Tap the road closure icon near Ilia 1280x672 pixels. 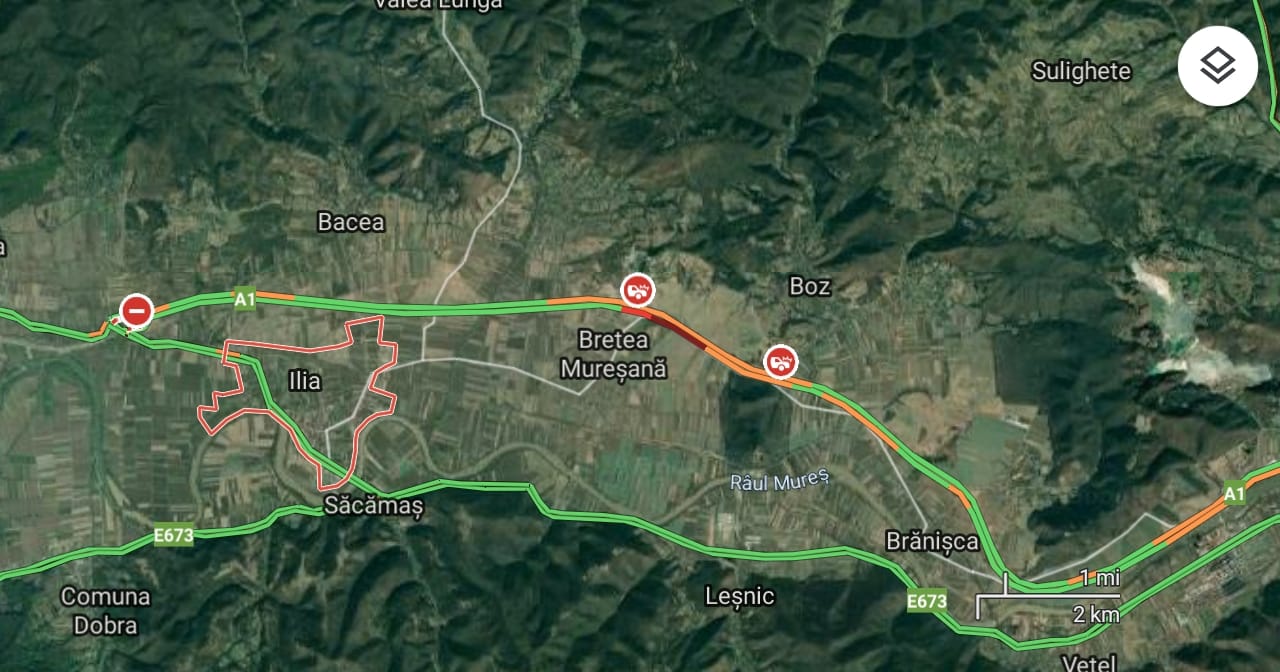(136, 311)
